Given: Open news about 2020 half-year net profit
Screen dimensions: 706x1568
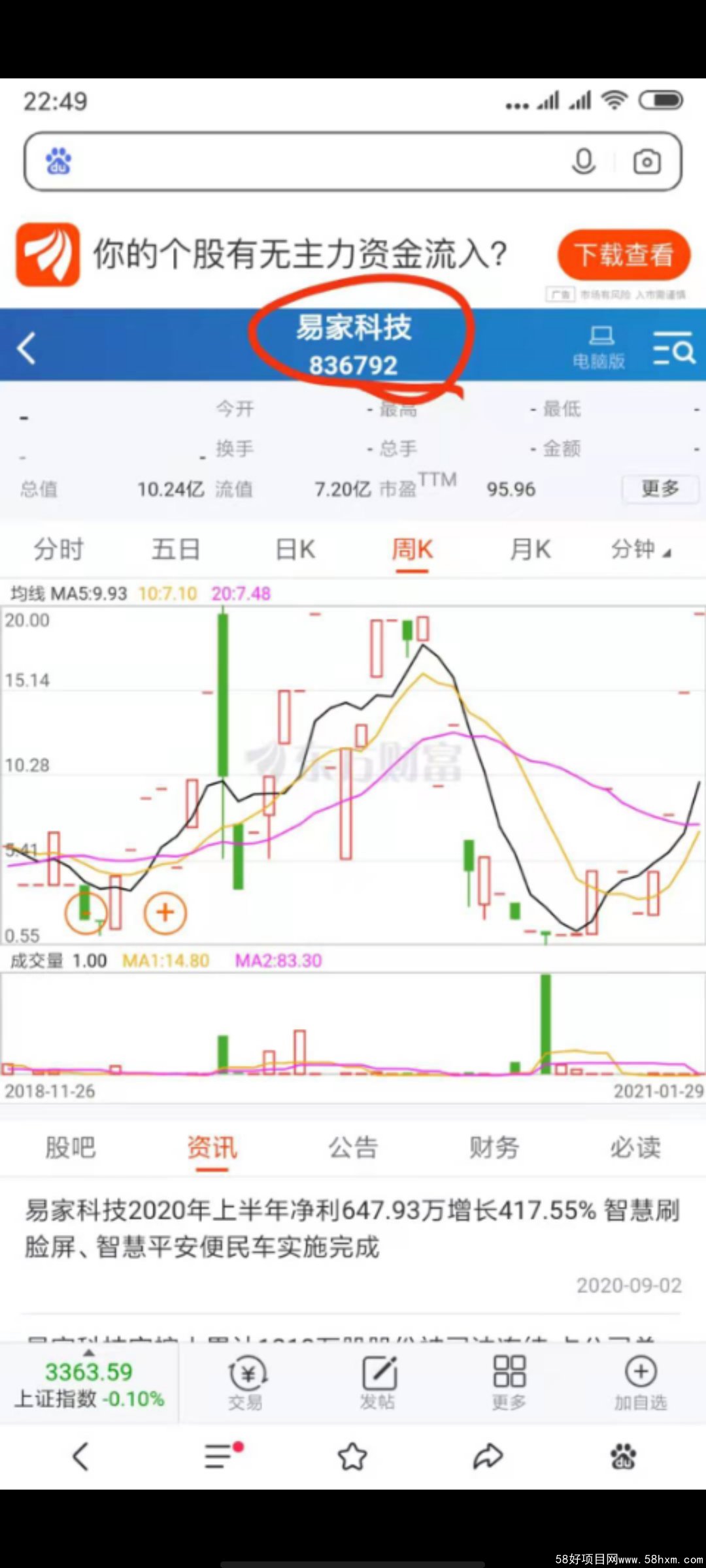Looking at the screenshot, I should coord(353,1228).
